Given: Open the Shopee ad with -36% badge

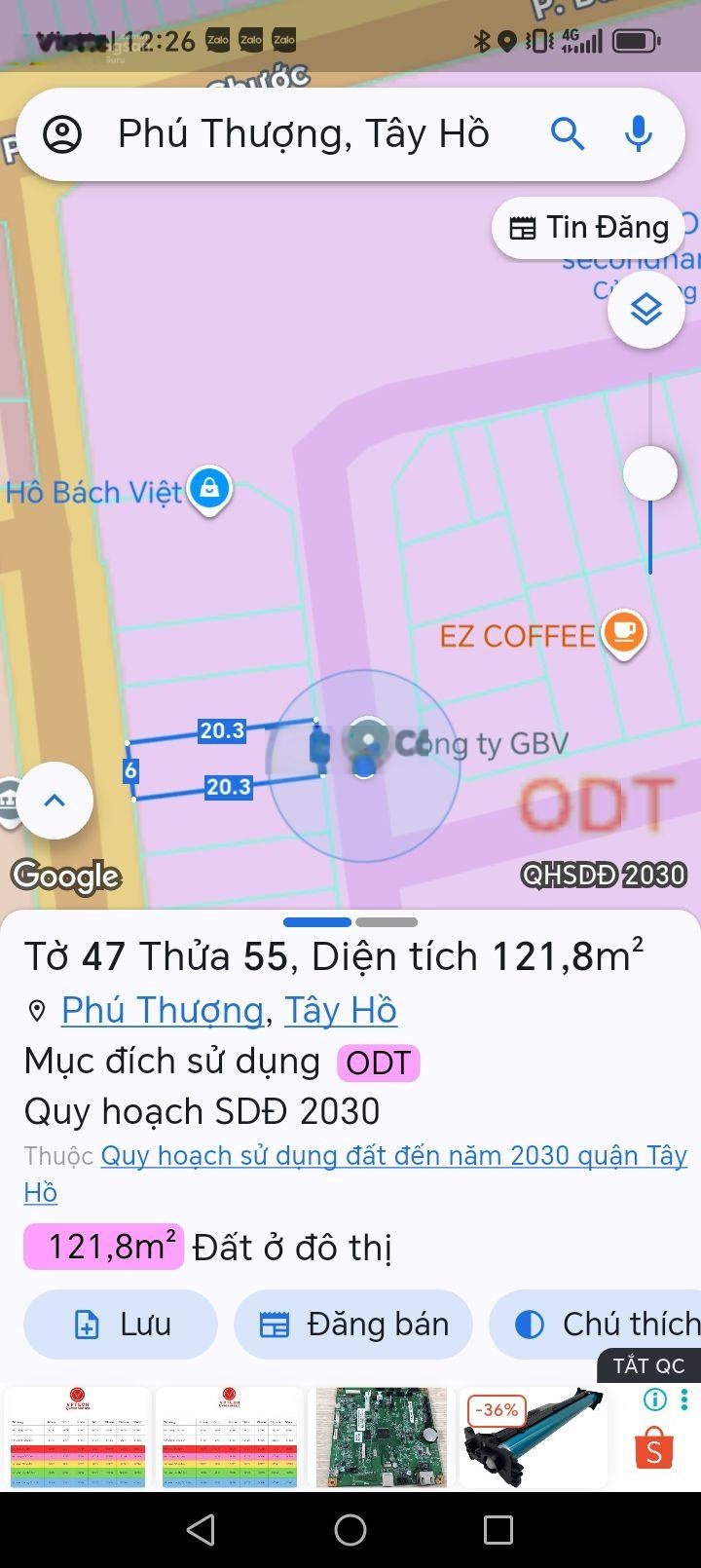Looking at the screenshot, I should point(531,1437).
